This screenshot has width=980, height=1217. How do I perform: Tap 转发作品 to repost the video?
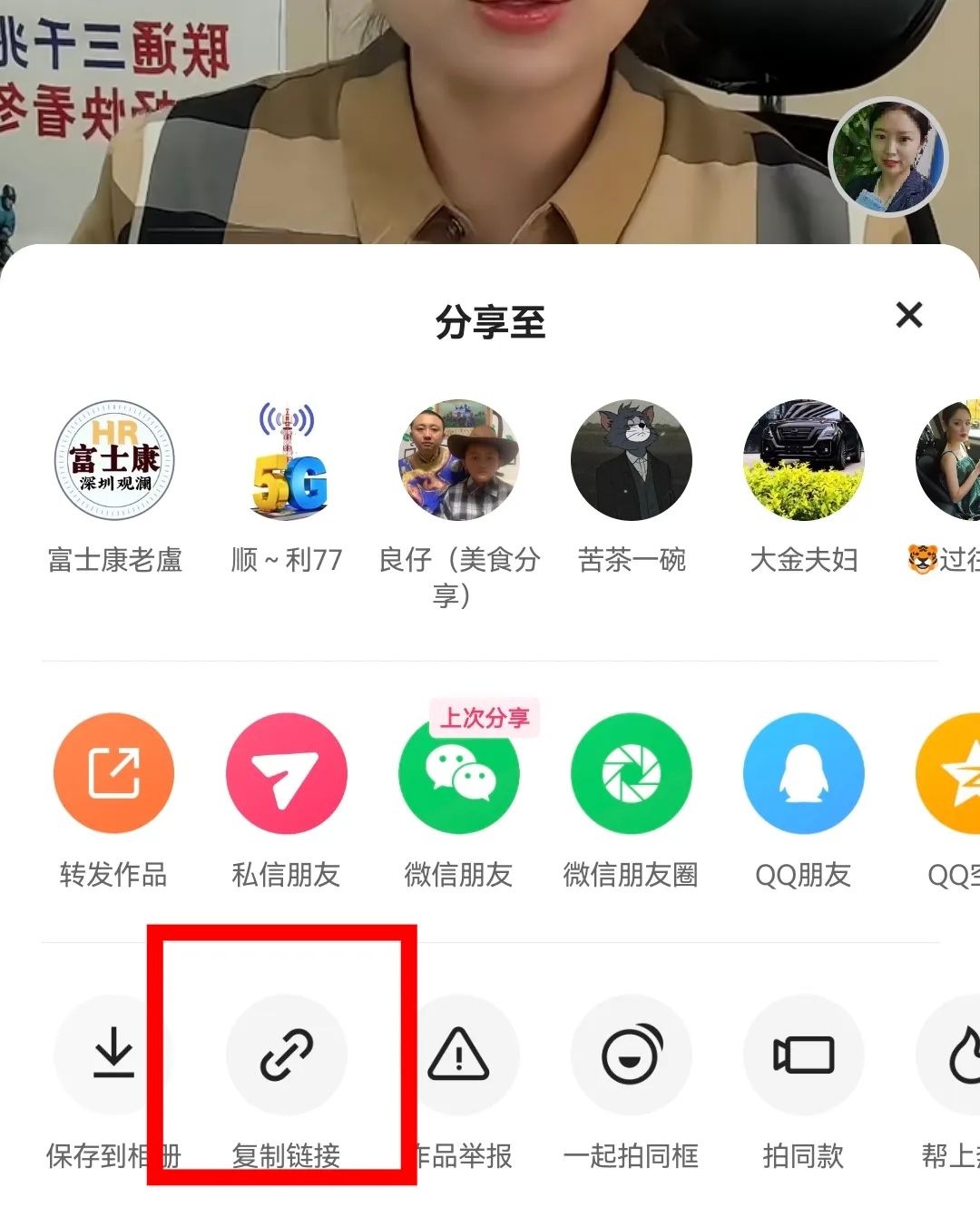[x=114, y=773]
